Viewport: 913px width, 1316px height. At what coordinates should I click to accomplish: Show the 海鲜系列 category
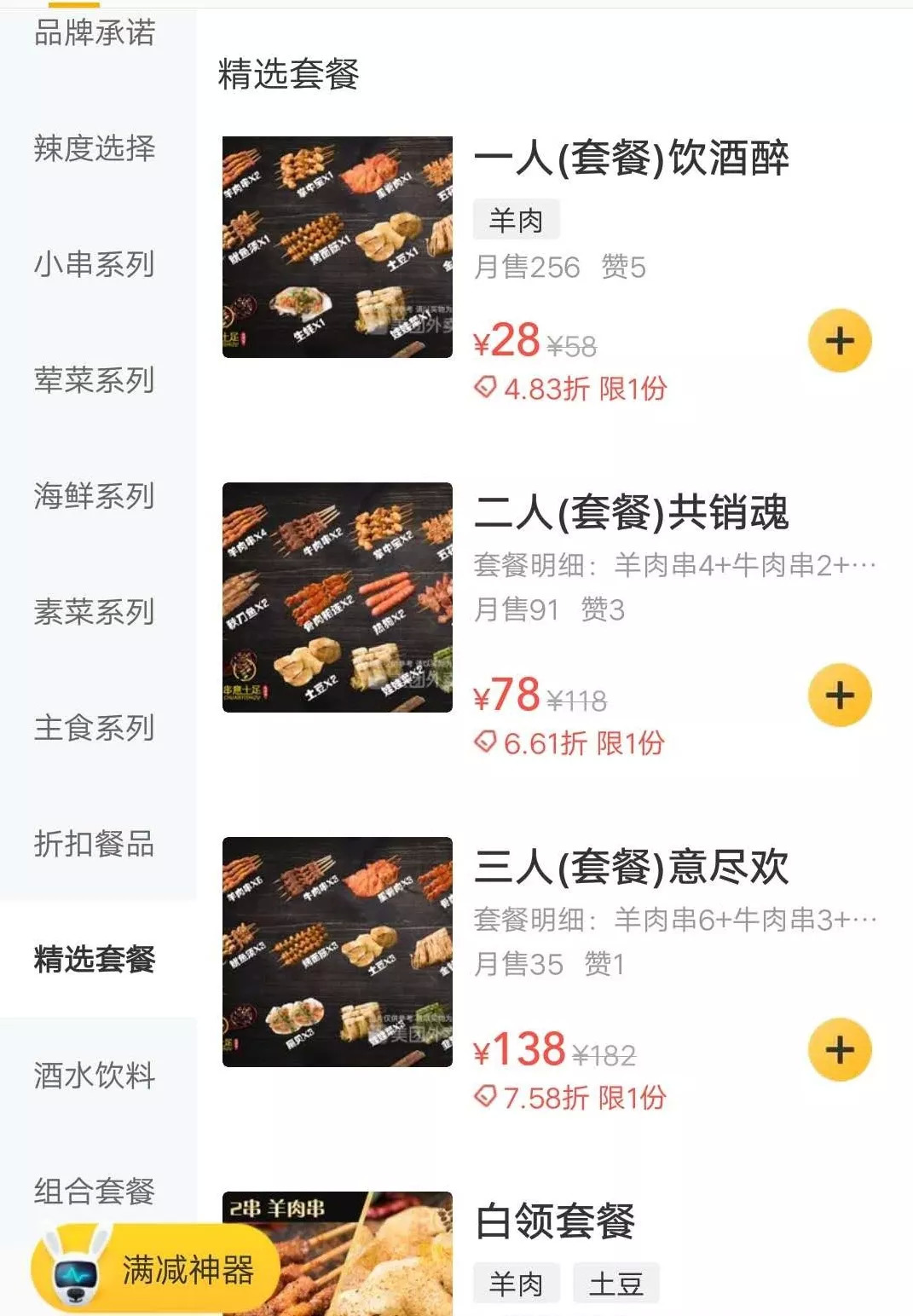(x=95, y=496)
